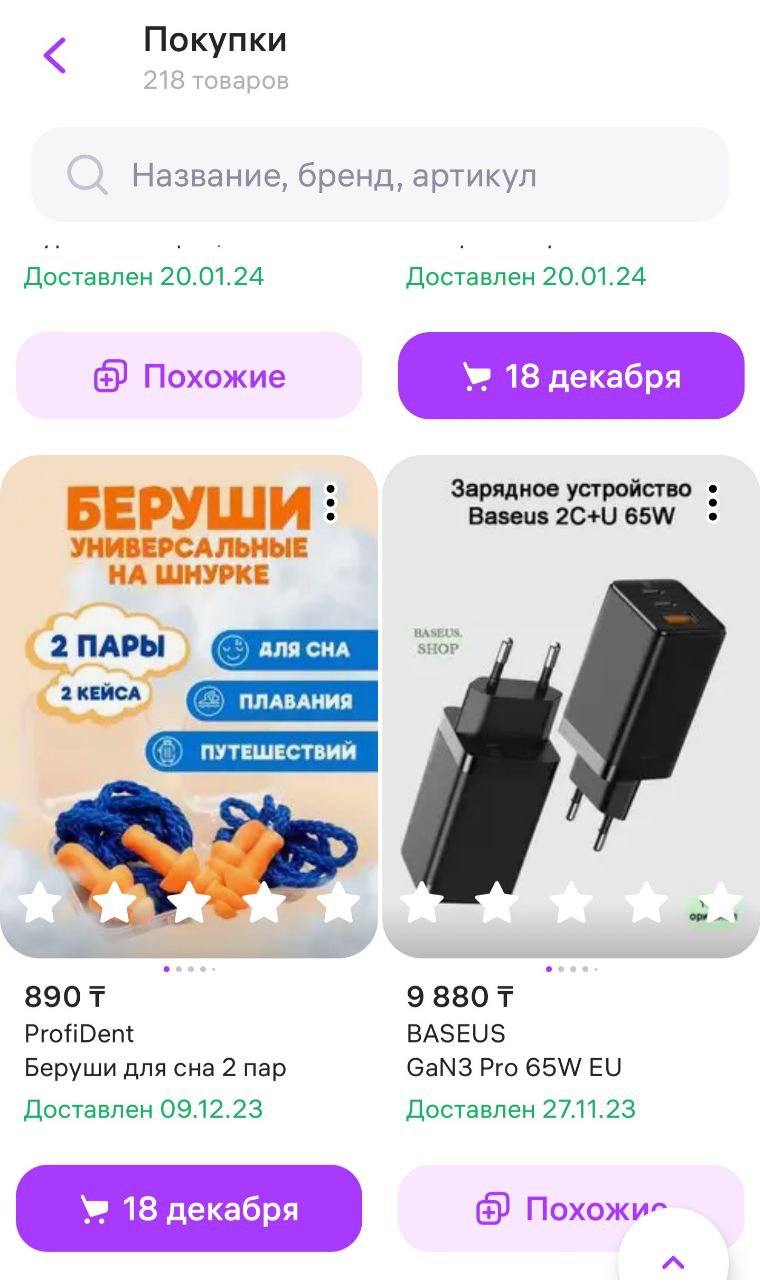Open the ProfiDent Беруши product card
760x1280 pixels.
189,700
